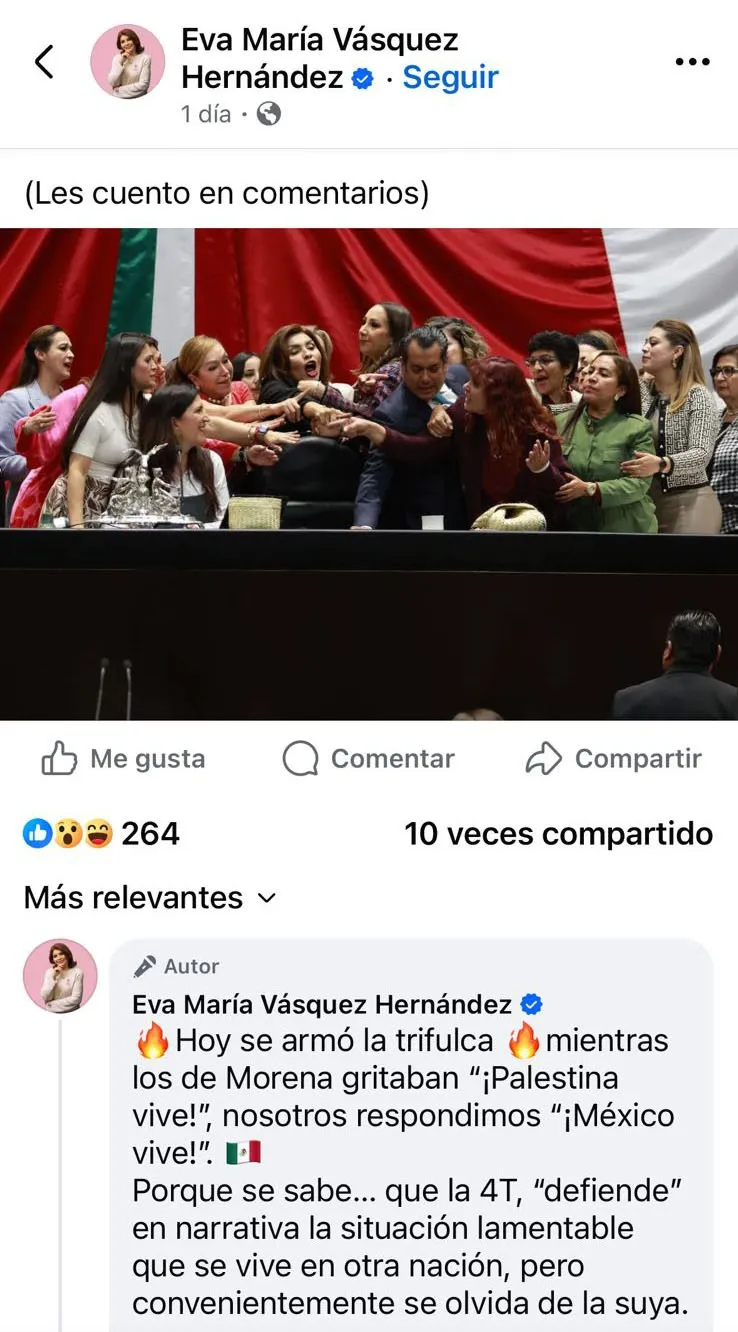Screen dimensions: 738x1332
Task: Expand the Más relevantes comment sort dropdown
Action: pos(150,898)
